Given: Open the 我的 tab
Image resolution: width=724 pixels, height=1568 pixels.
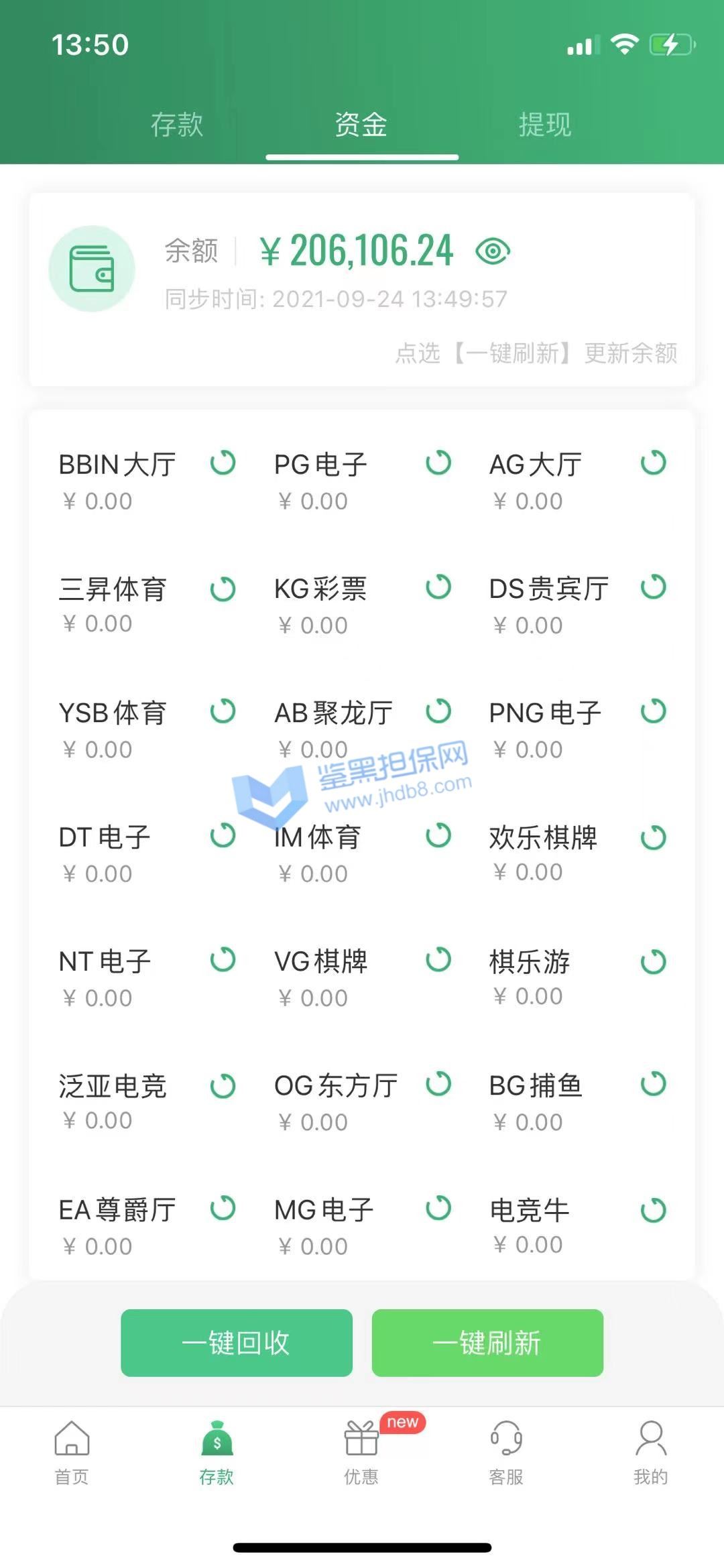Looking at the screenshot, I should pos(651,1453).
